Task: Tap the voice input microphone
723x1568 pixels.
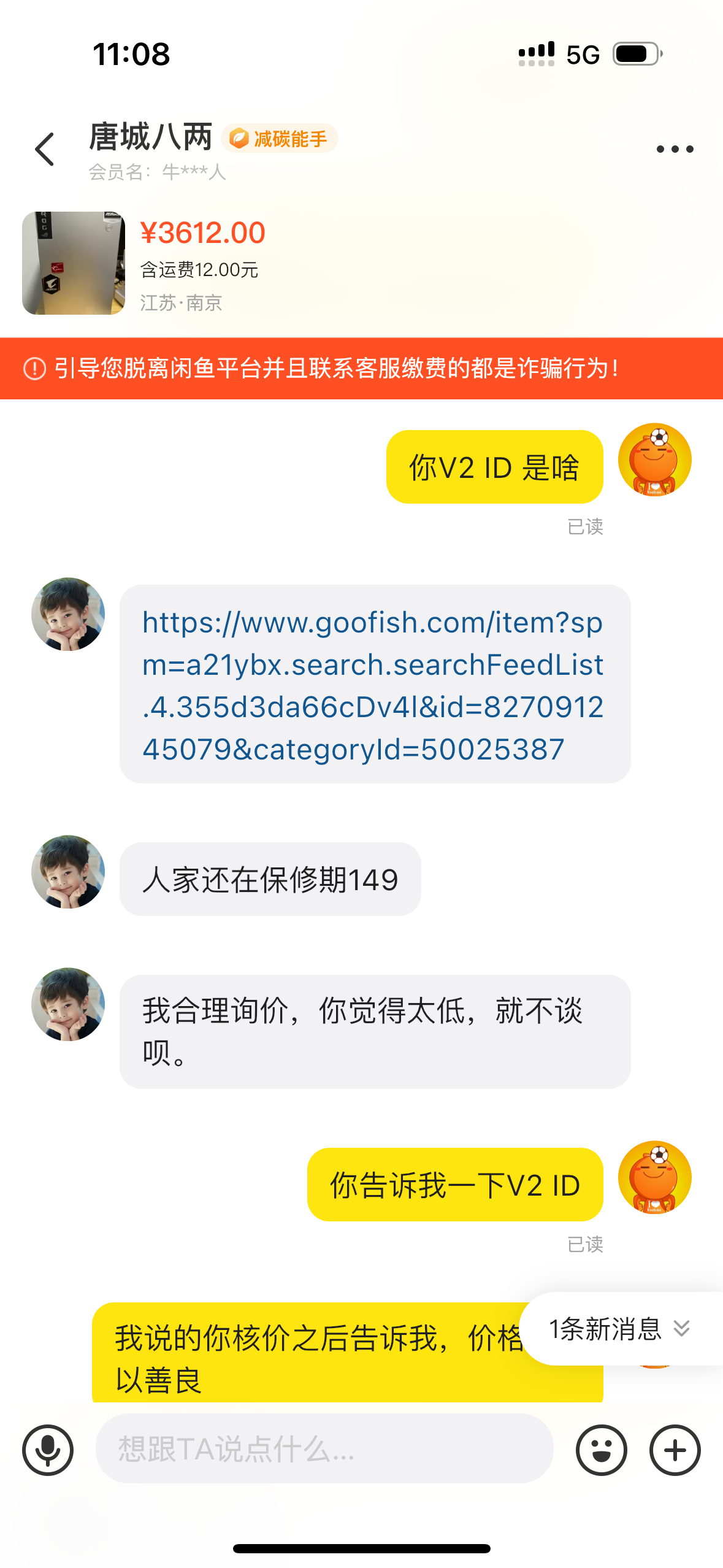Action: [48, 1450]
